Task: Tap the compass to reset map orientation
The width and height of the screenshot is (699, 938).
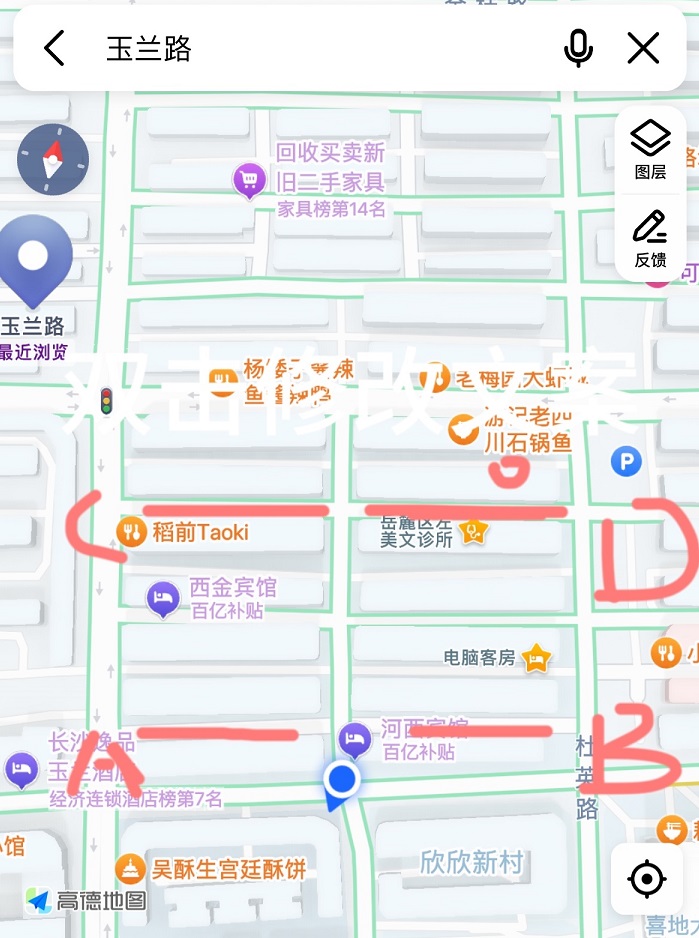Action: point(53,160)
